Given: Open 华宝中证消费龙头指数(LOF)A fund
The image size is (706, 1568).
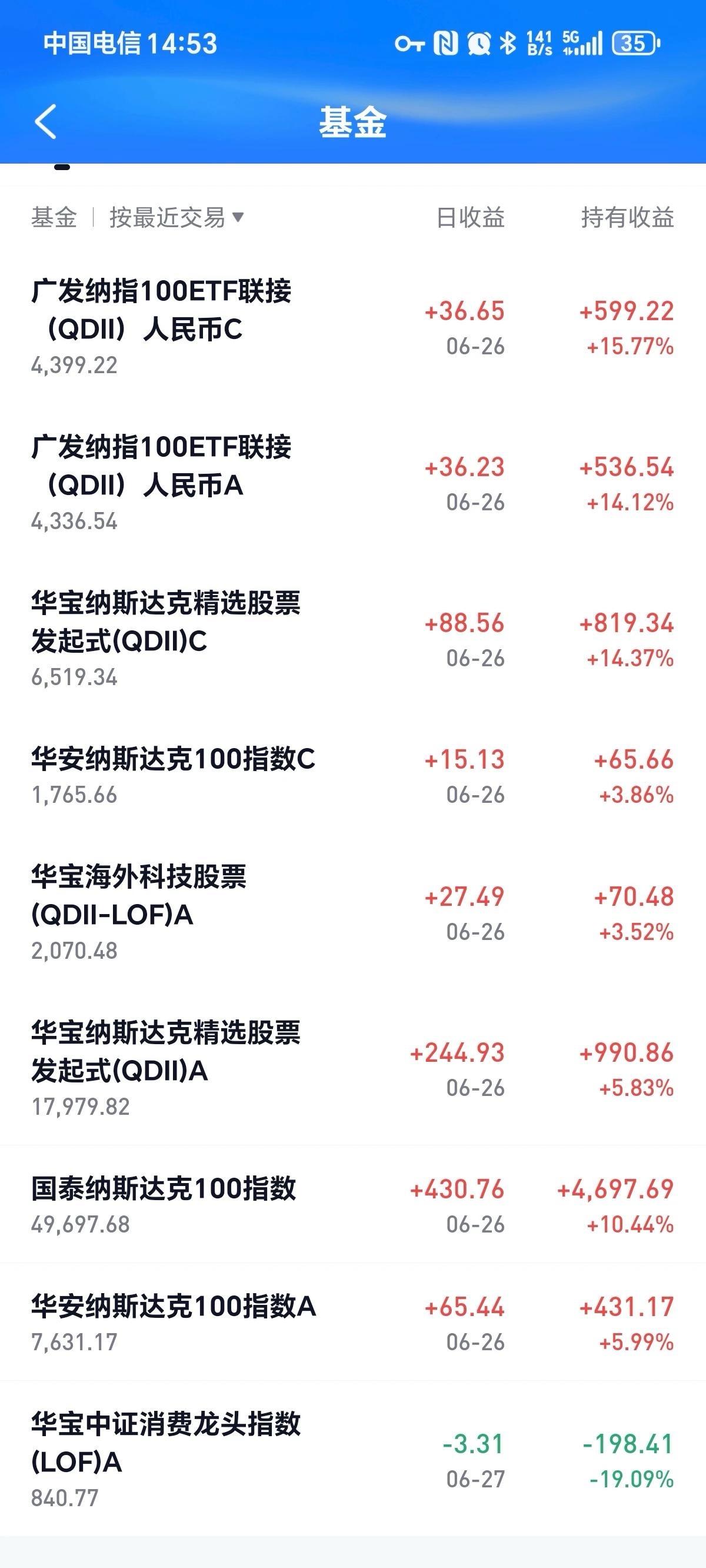Looking at the screenshot, I should [x=353, y=1460].
